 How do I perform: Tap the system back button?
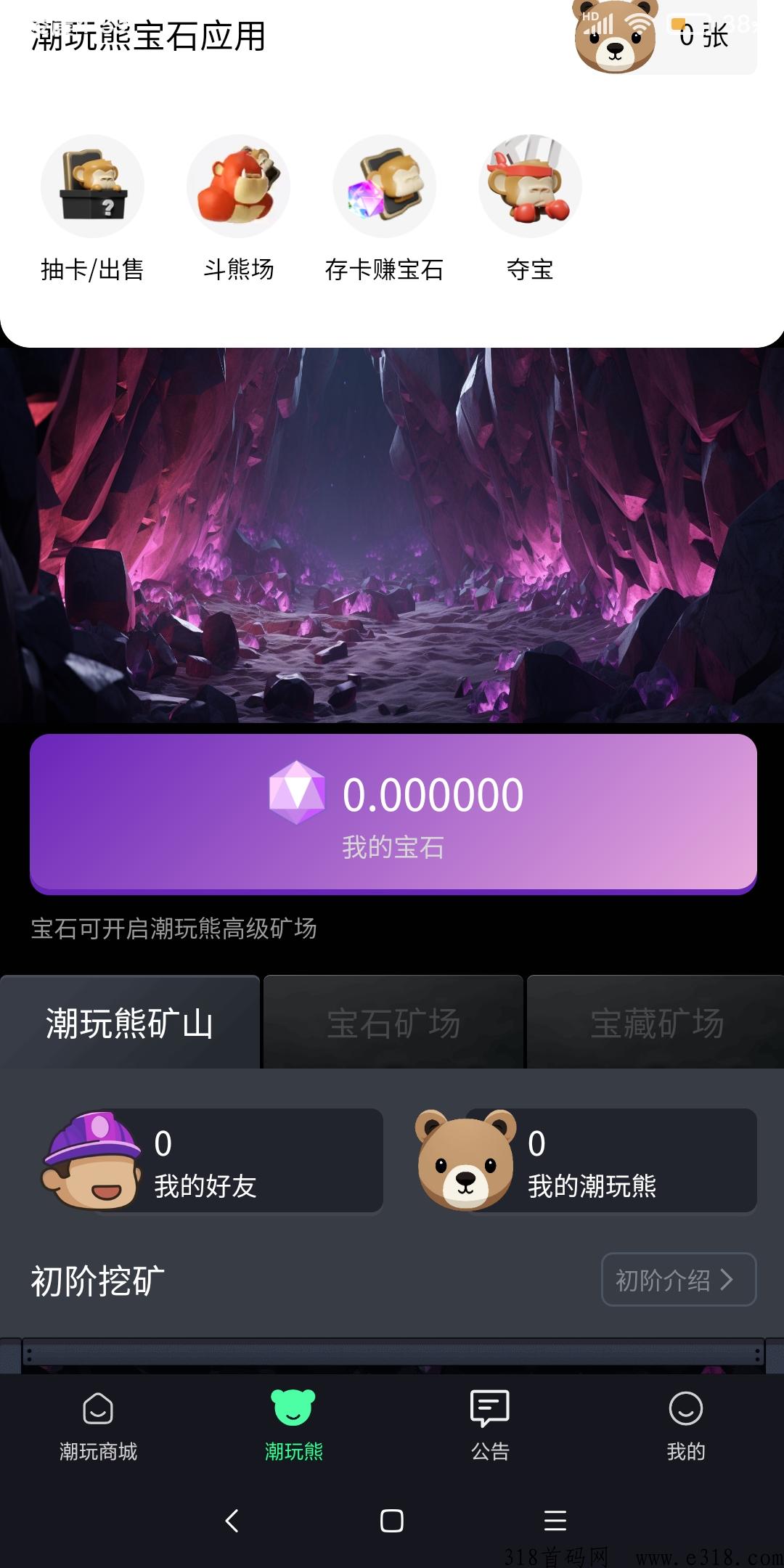(x=232, y=1520)
